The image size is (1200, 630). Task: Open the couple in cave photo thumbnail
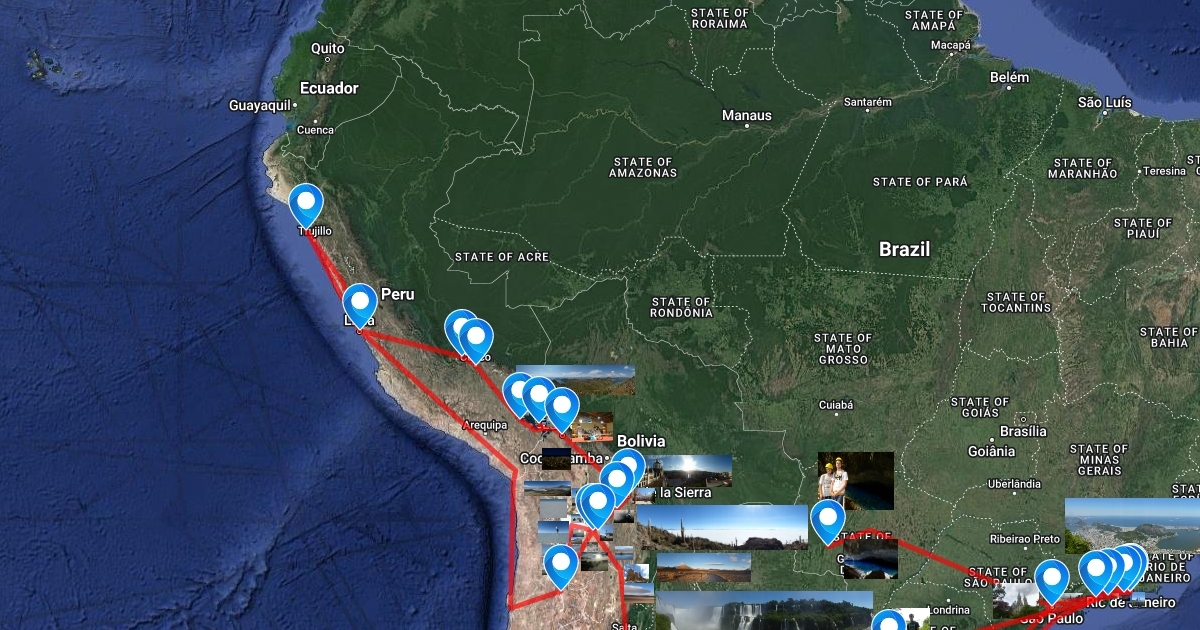[841, 476]
